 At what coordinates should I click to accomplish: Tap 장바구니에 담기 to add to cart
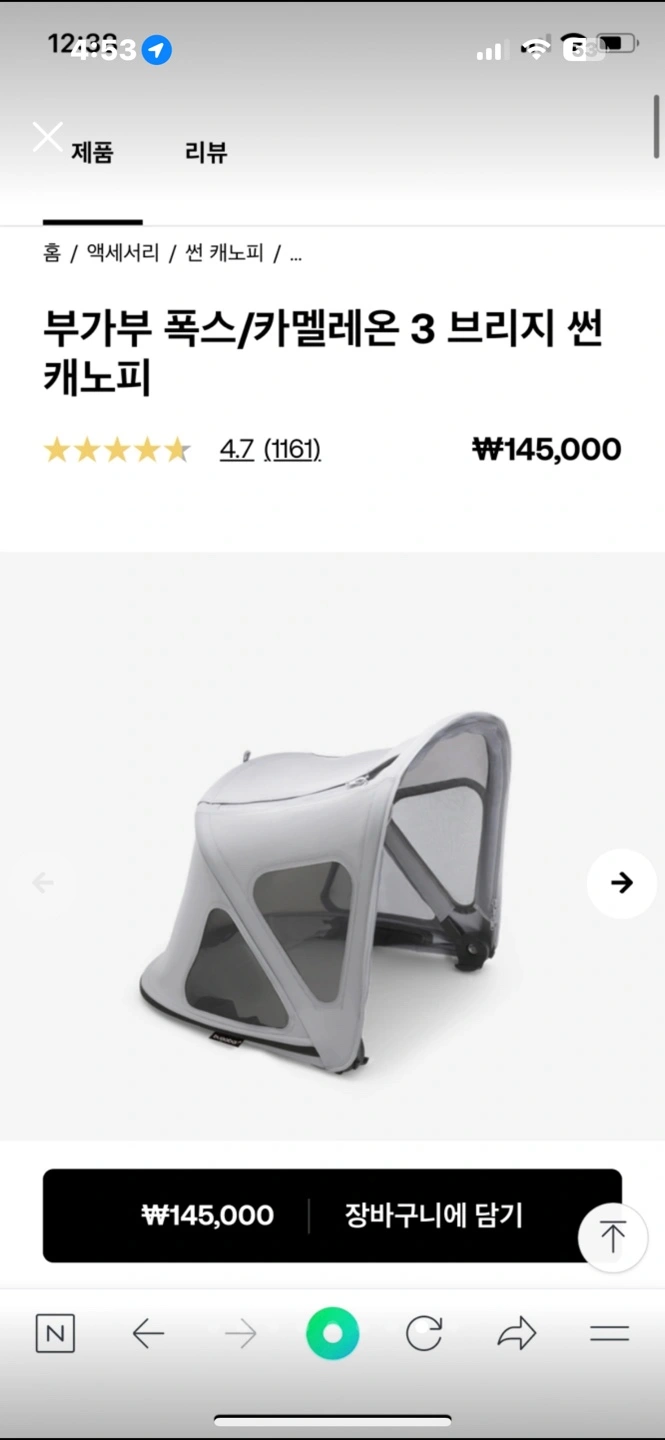[x=433, y=1216]
